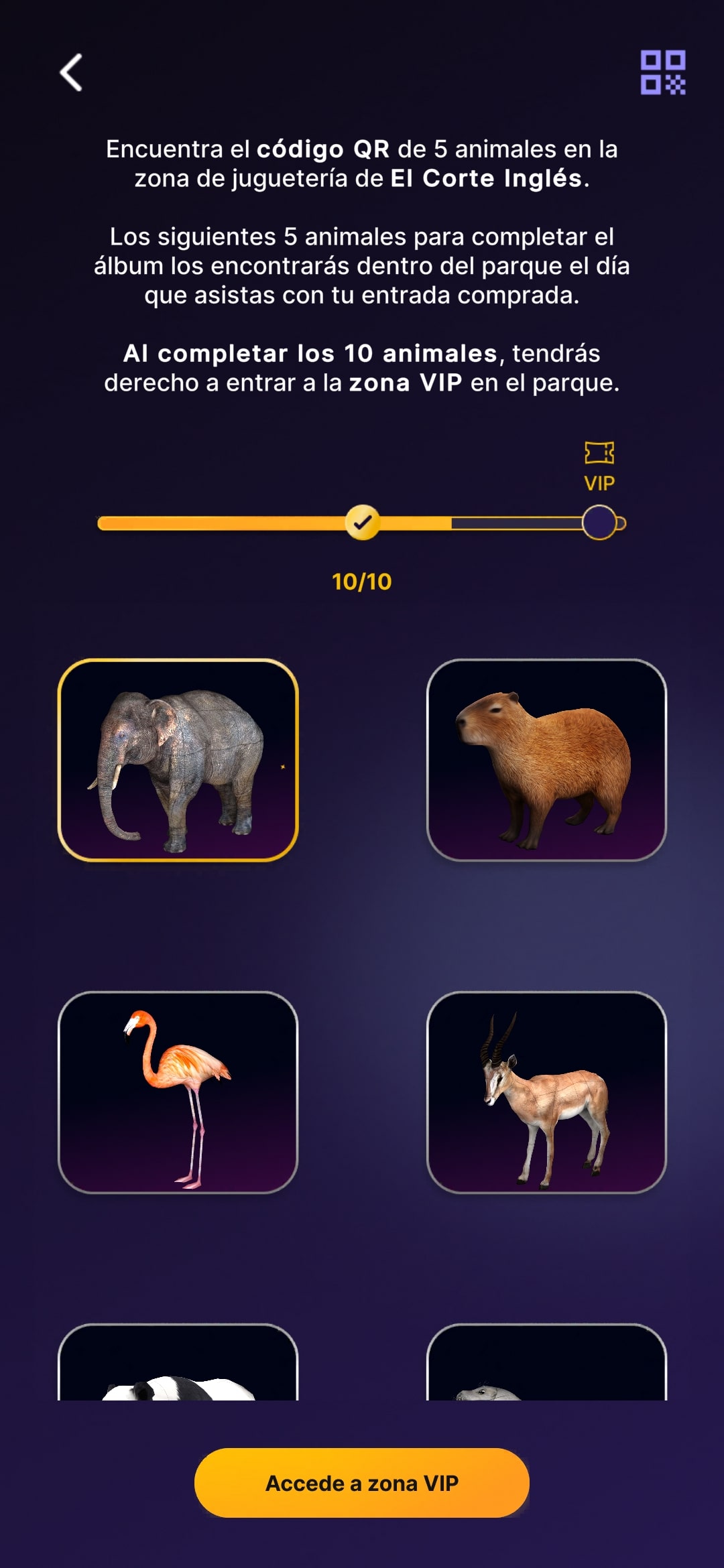Open the QR code scanner icon
Image resolution: width=724 pixels, height=1568 pixels.
coord(663,72)
